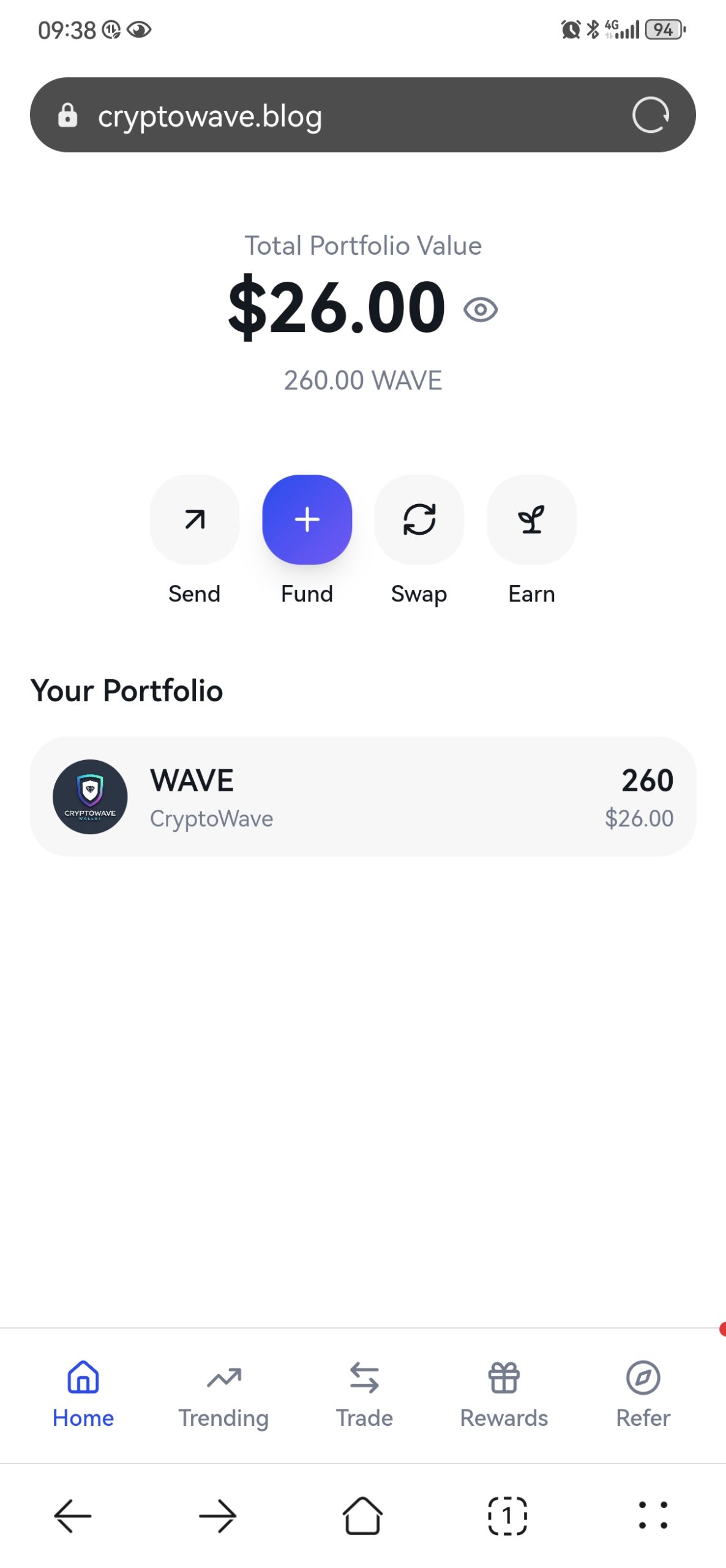Open the Swap action
Screen dimensions: 726x1568
tap(419, 519)
